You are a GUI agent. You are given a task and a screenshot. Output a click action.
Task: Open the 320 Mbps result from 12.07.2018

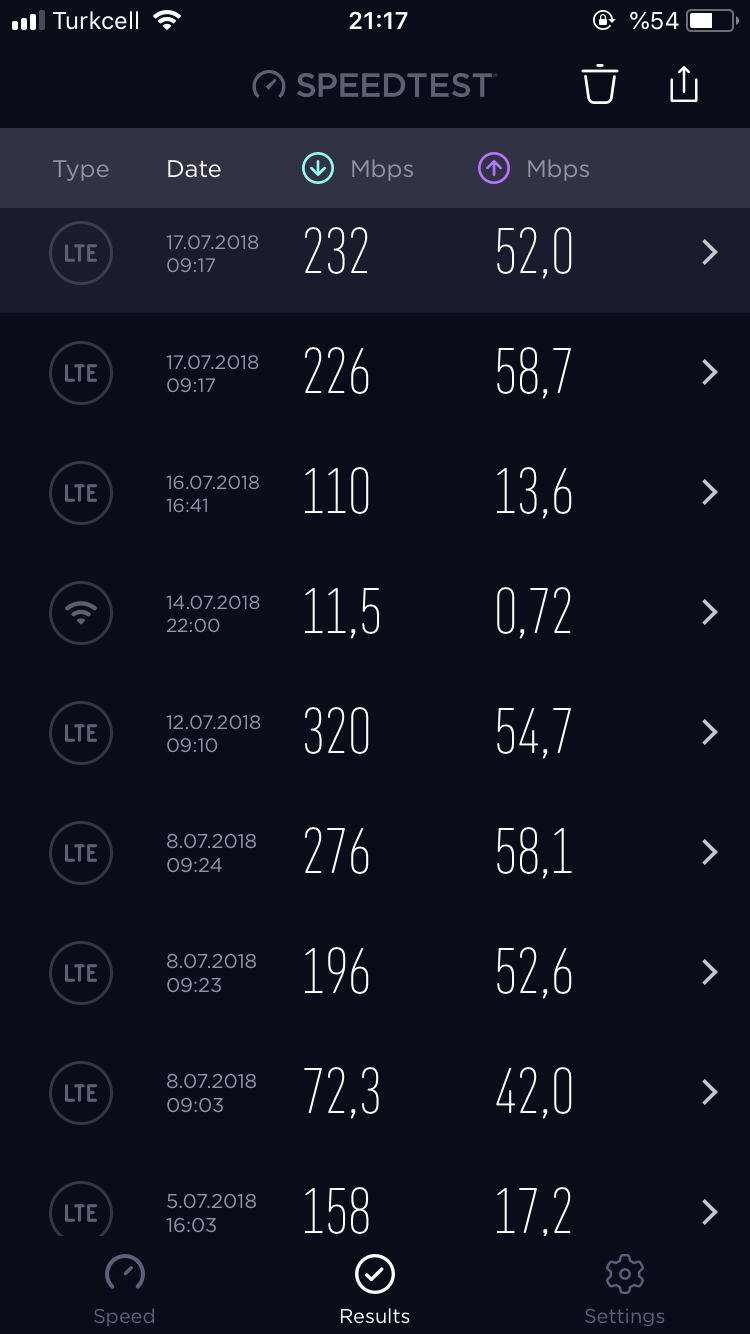(375, 733)
